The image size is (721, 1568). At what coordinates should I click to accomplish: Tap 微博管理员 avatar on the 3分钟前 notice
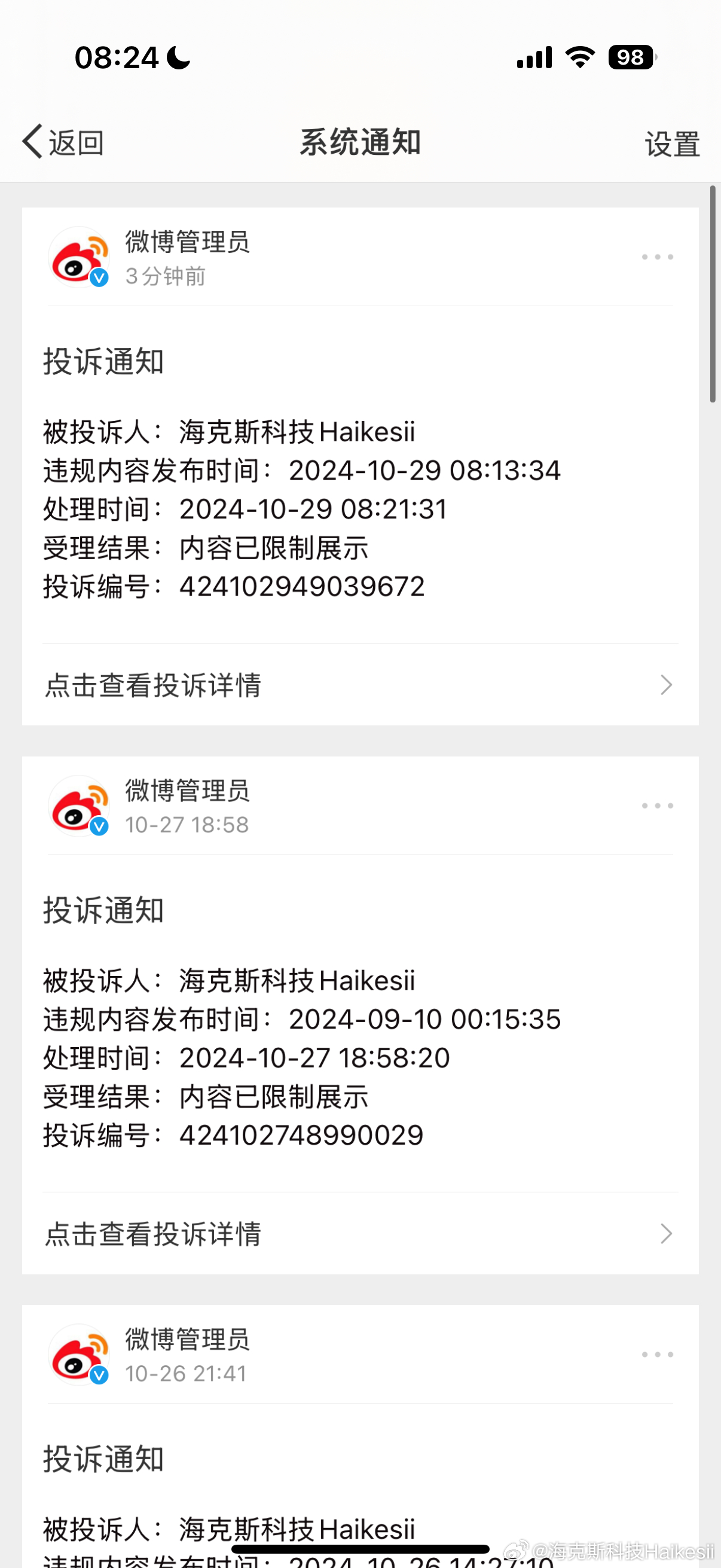click(x=79, y=257)
